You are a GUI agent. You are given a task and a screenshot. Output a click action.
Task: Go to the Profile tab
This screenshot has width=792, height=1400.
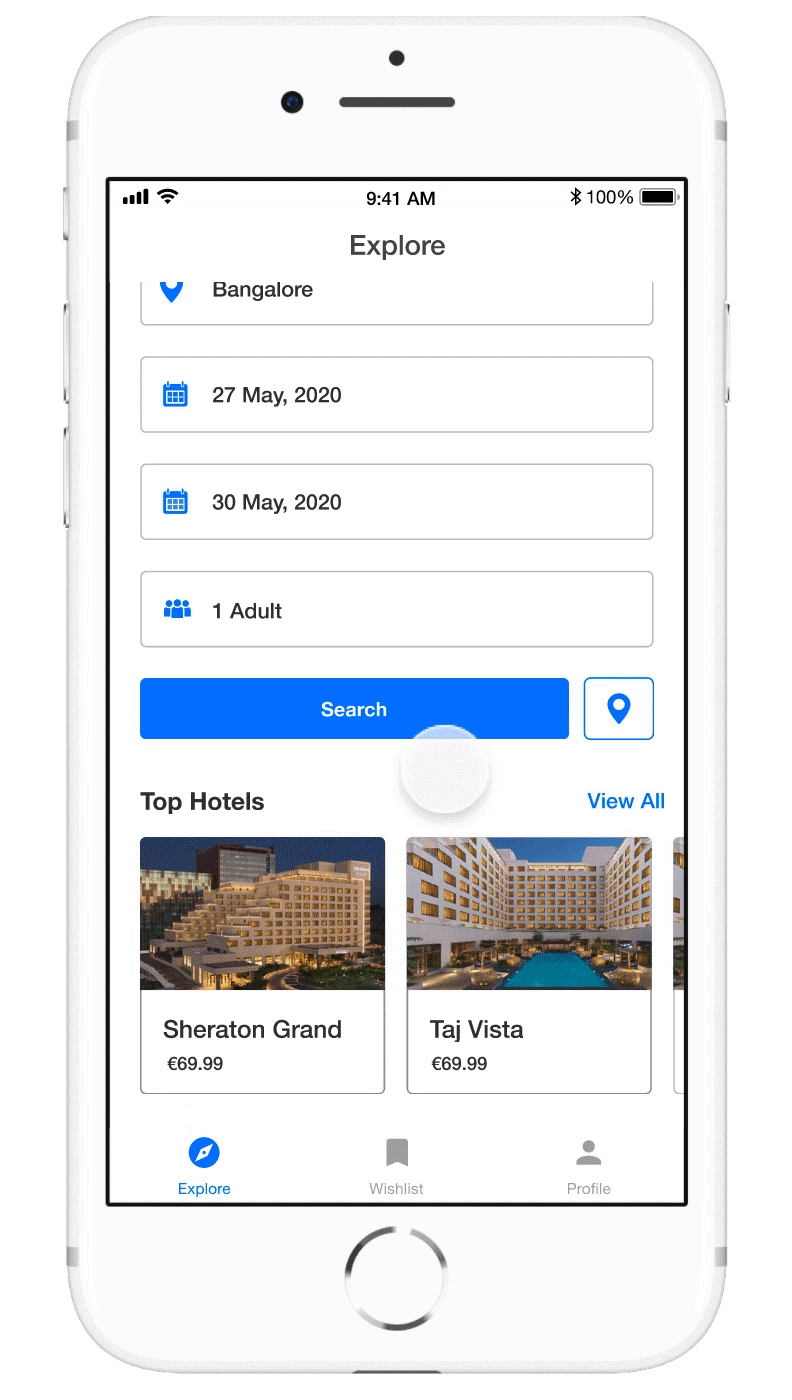(x=588, y=1166)
